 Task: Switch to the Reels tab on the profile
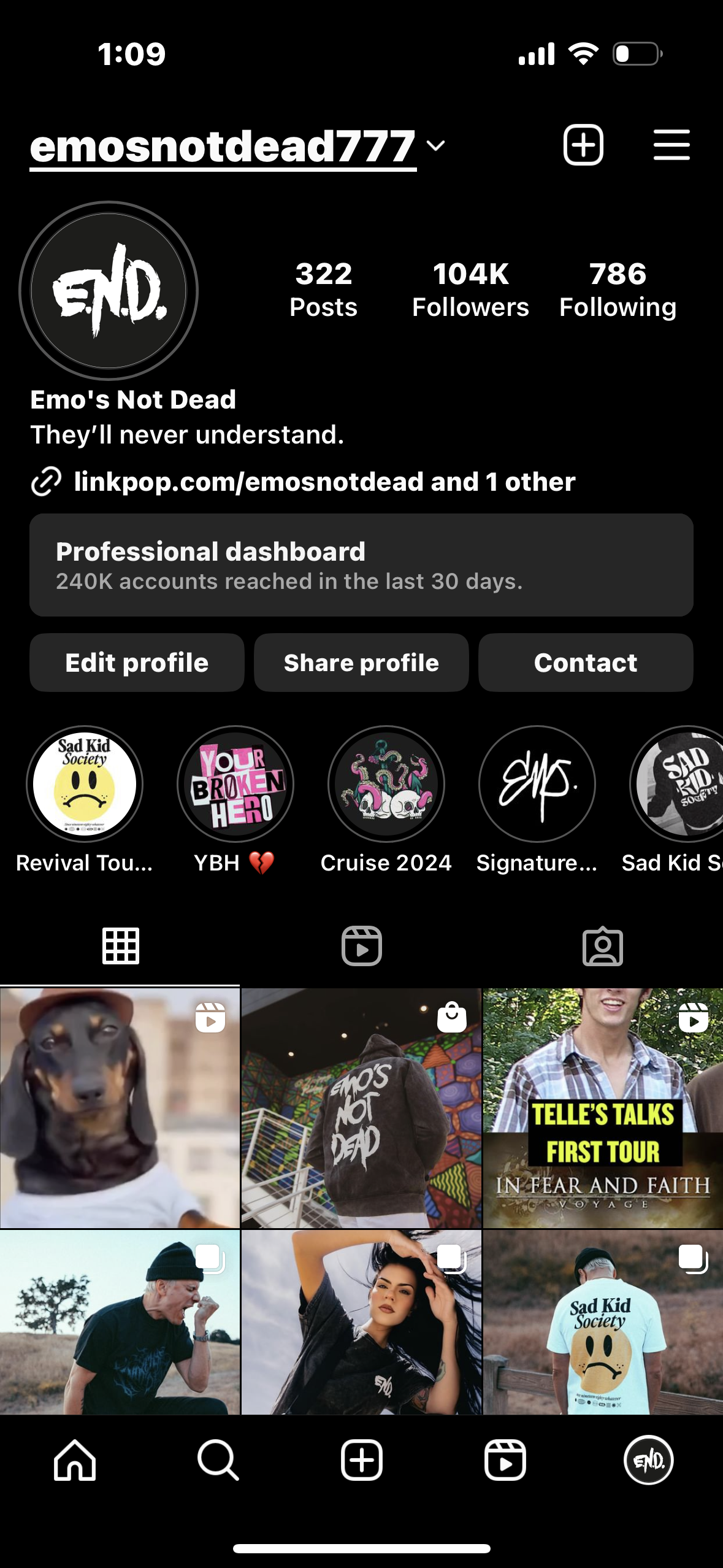pyautogui.click(x=361, y=946)
